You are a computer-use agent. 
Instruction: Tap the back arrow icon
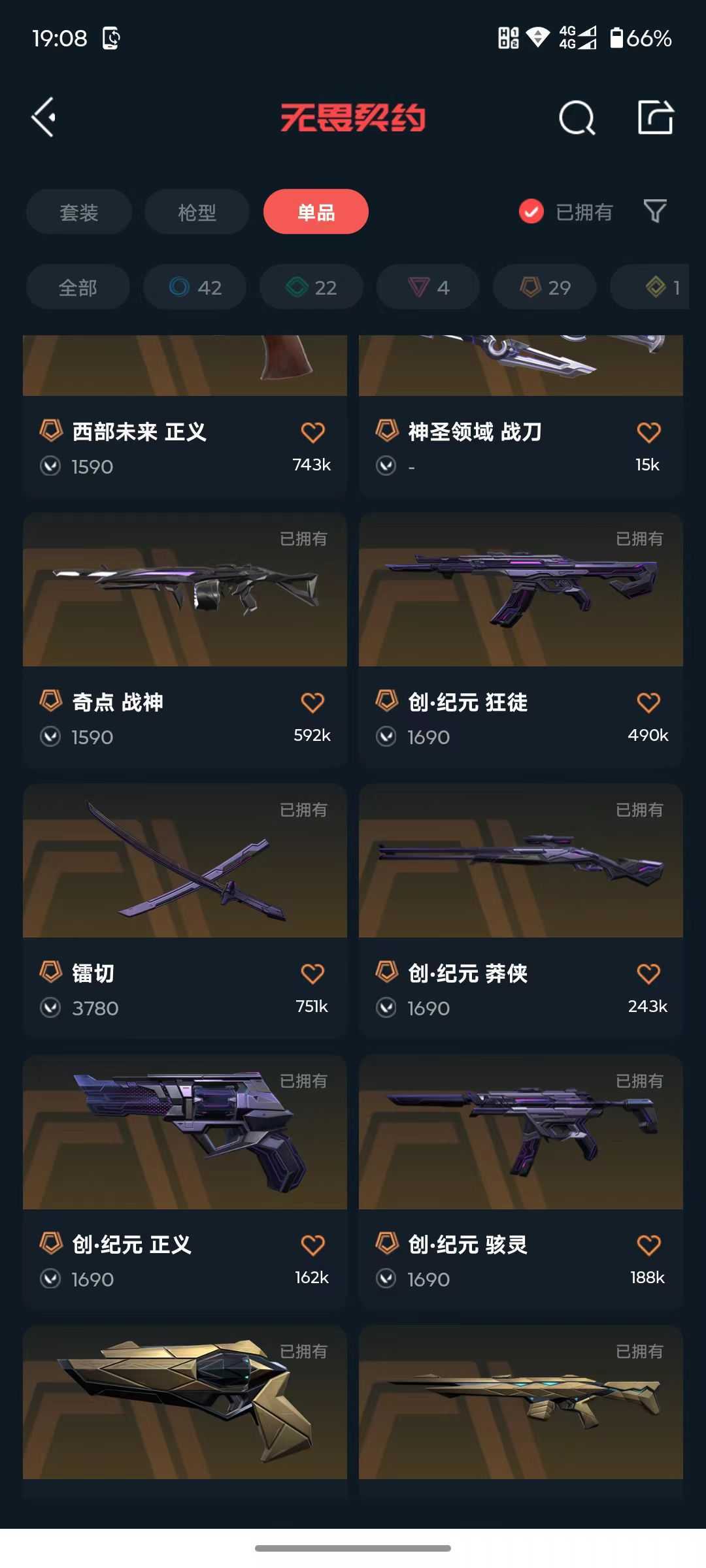point(43,117)
